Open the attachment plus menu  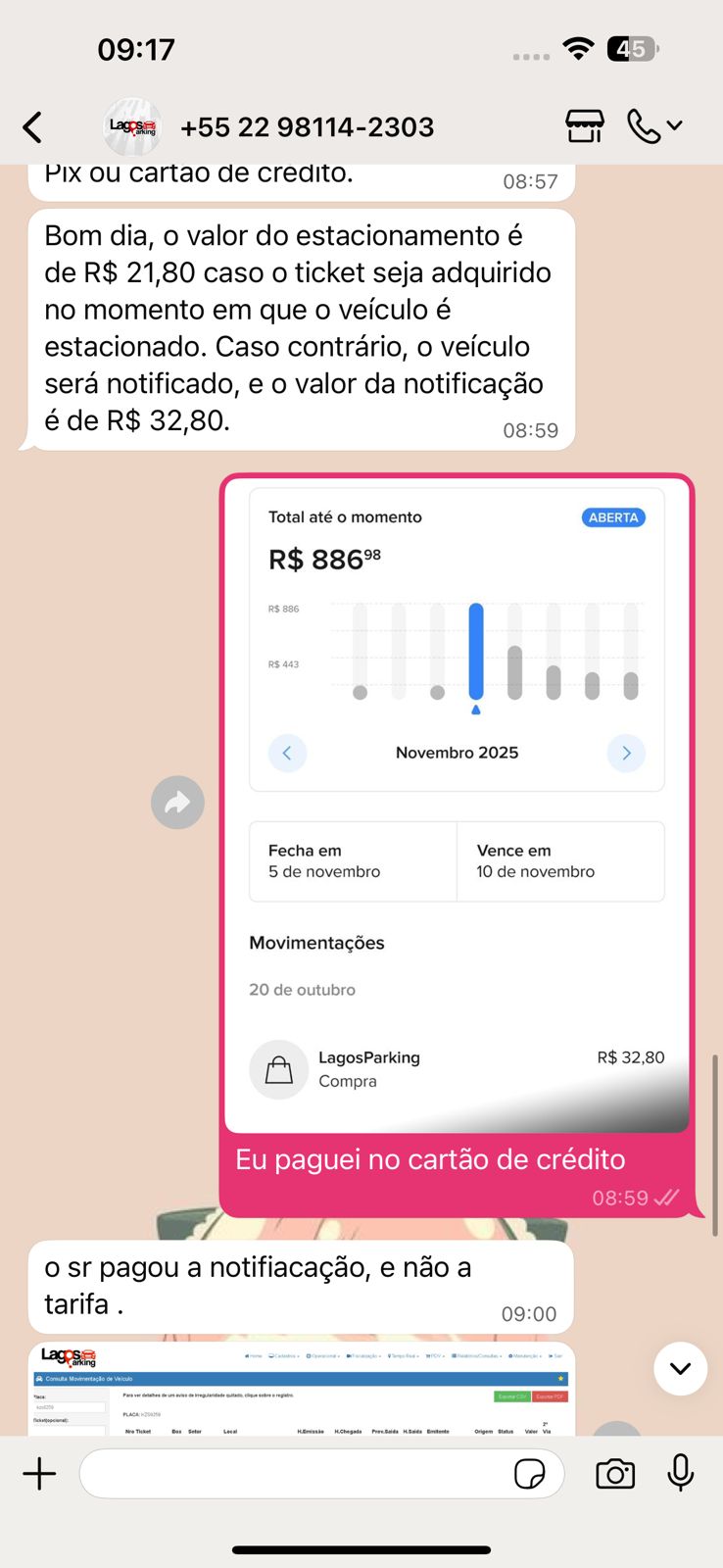pyautogui.click(x=40, y=1473)
